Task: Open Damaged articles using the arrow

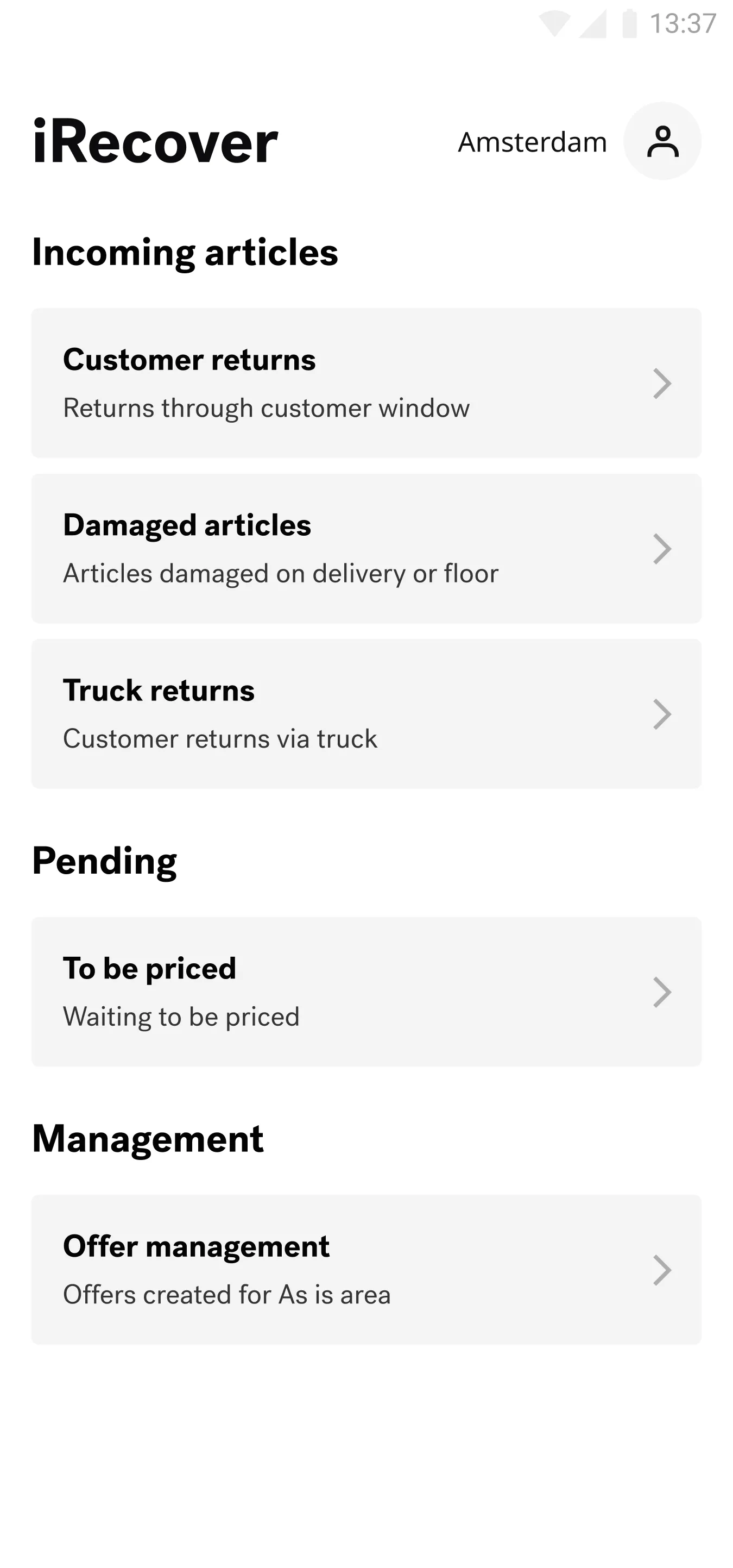Action: click(662, 548)
